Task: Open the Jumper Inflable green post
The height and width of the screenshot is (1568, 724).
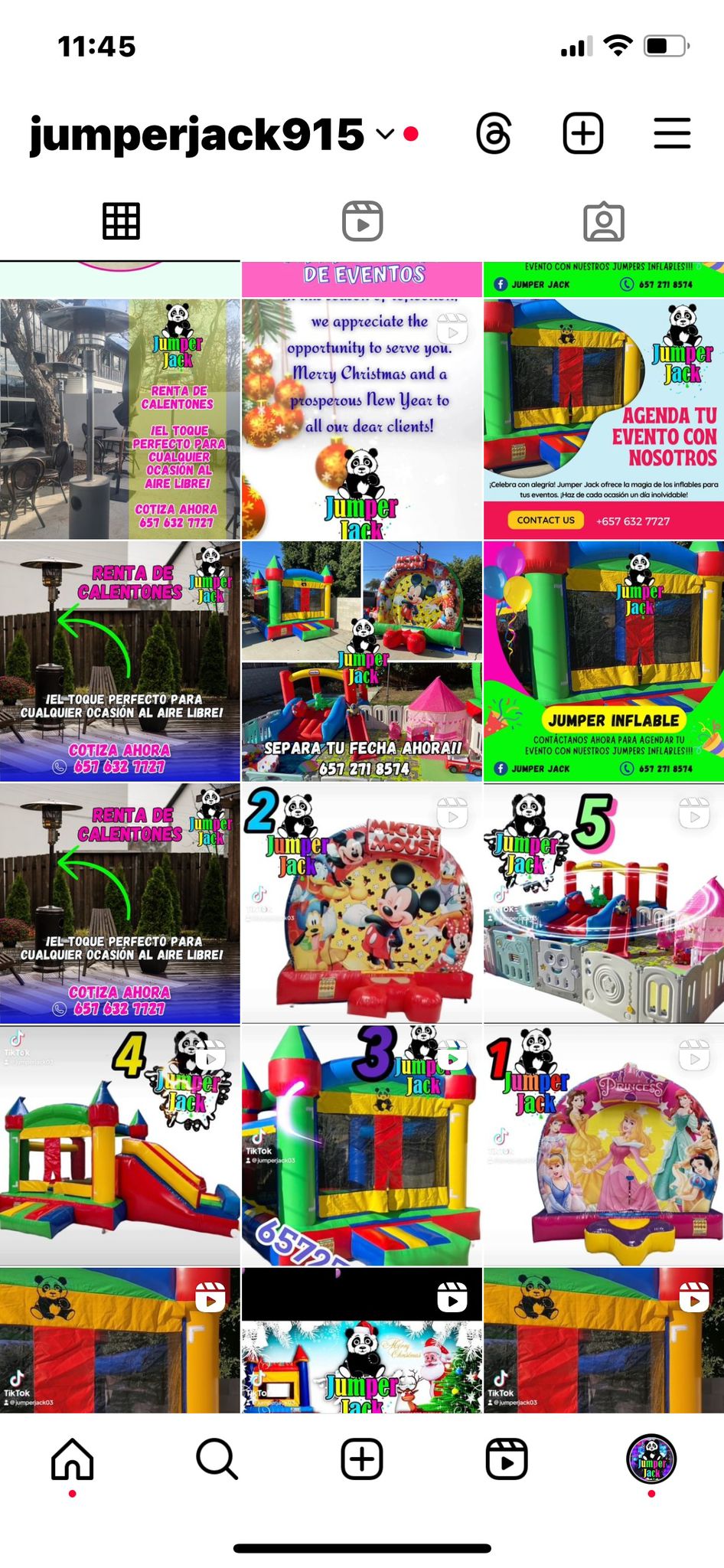Action: tap(603, 661)
